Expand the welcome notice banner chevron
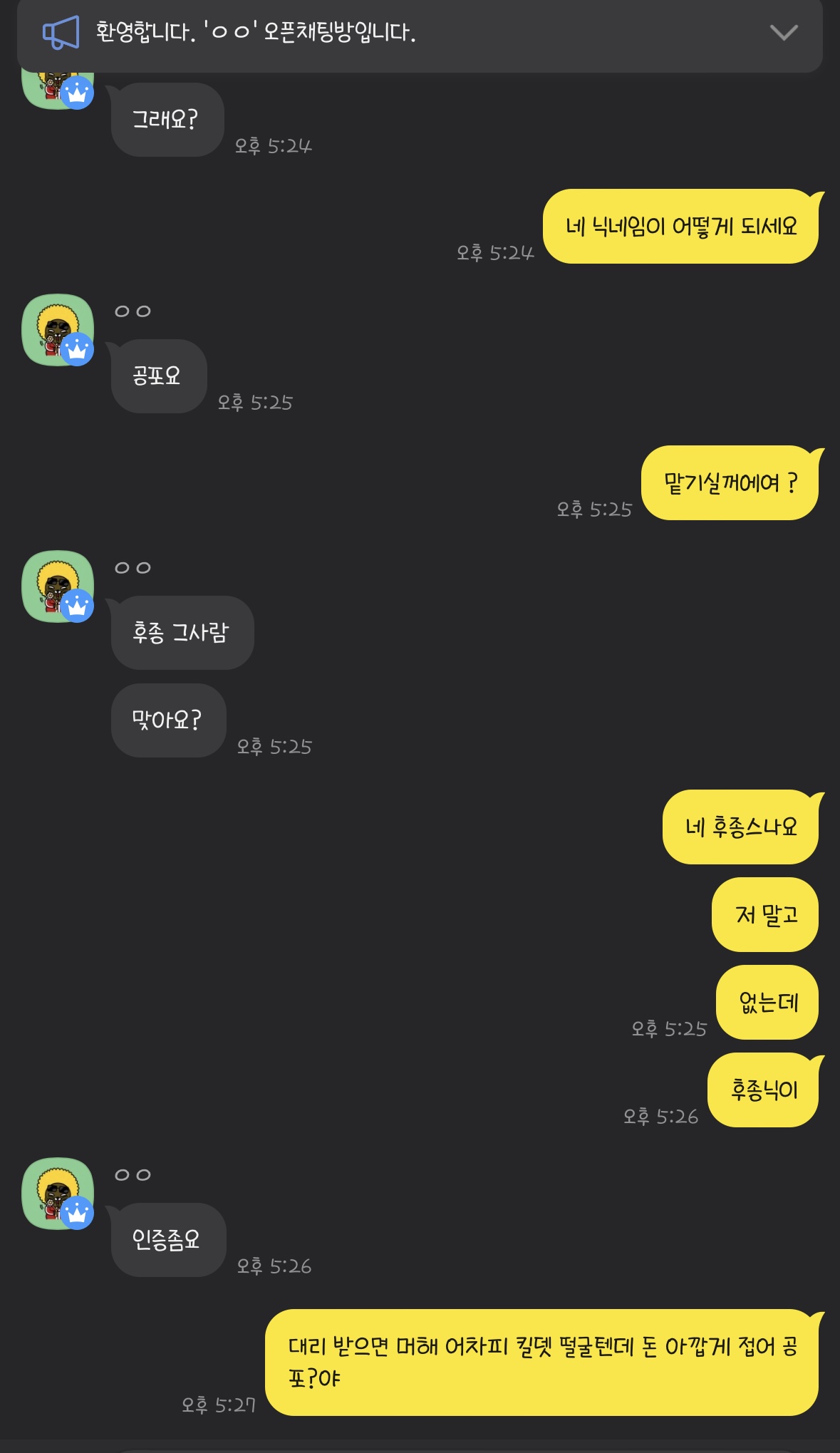The image size is (840, 1453). [x=784, y=33]
